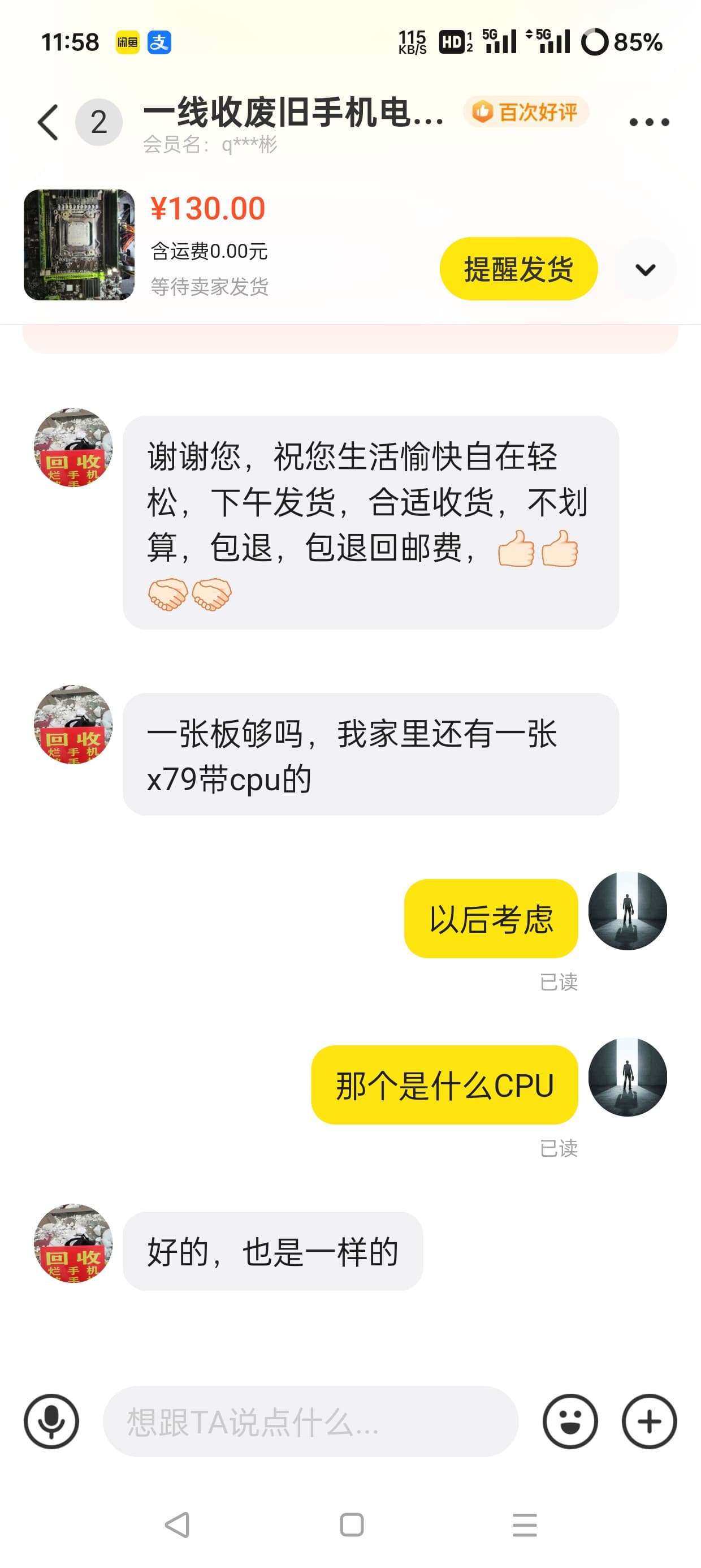Tap the 百次好评 badge

coord(526,112)
